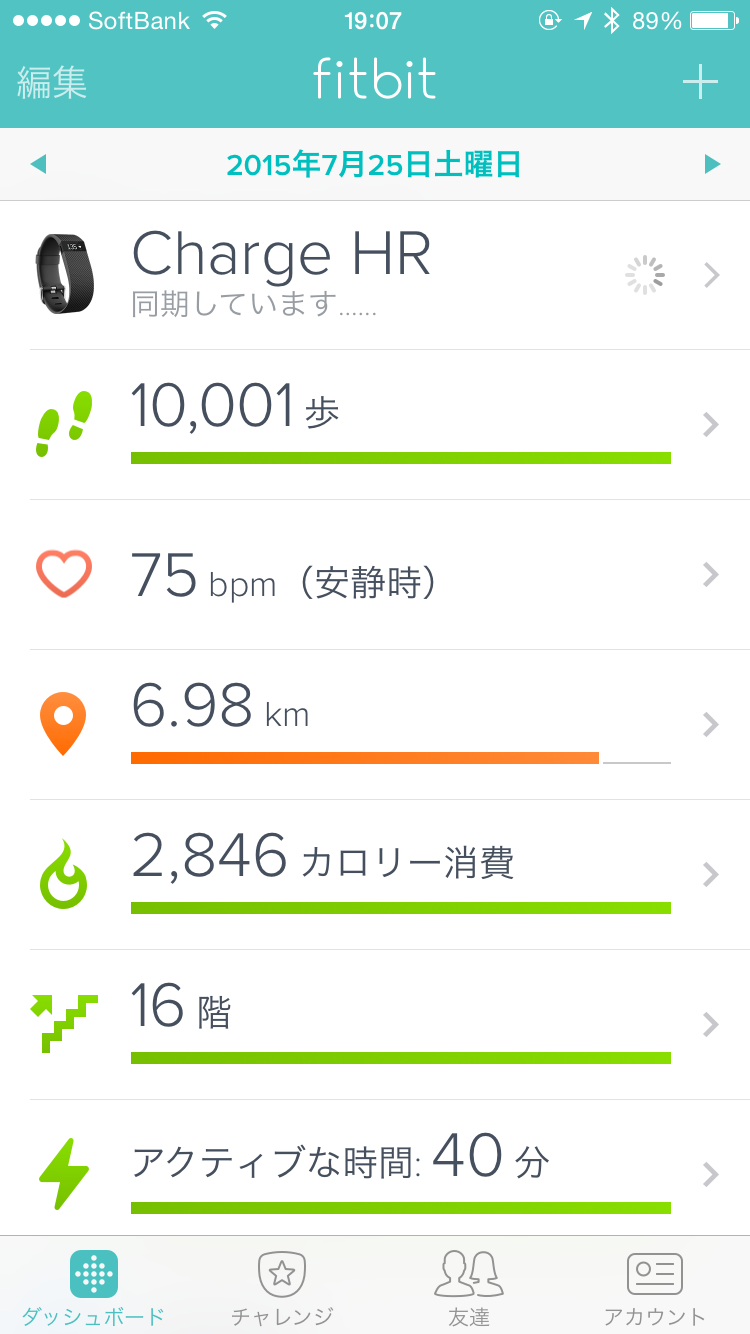Screen dimensions: 750x1334
Task: Open the アカウント tab
Action: [655, 1287]
